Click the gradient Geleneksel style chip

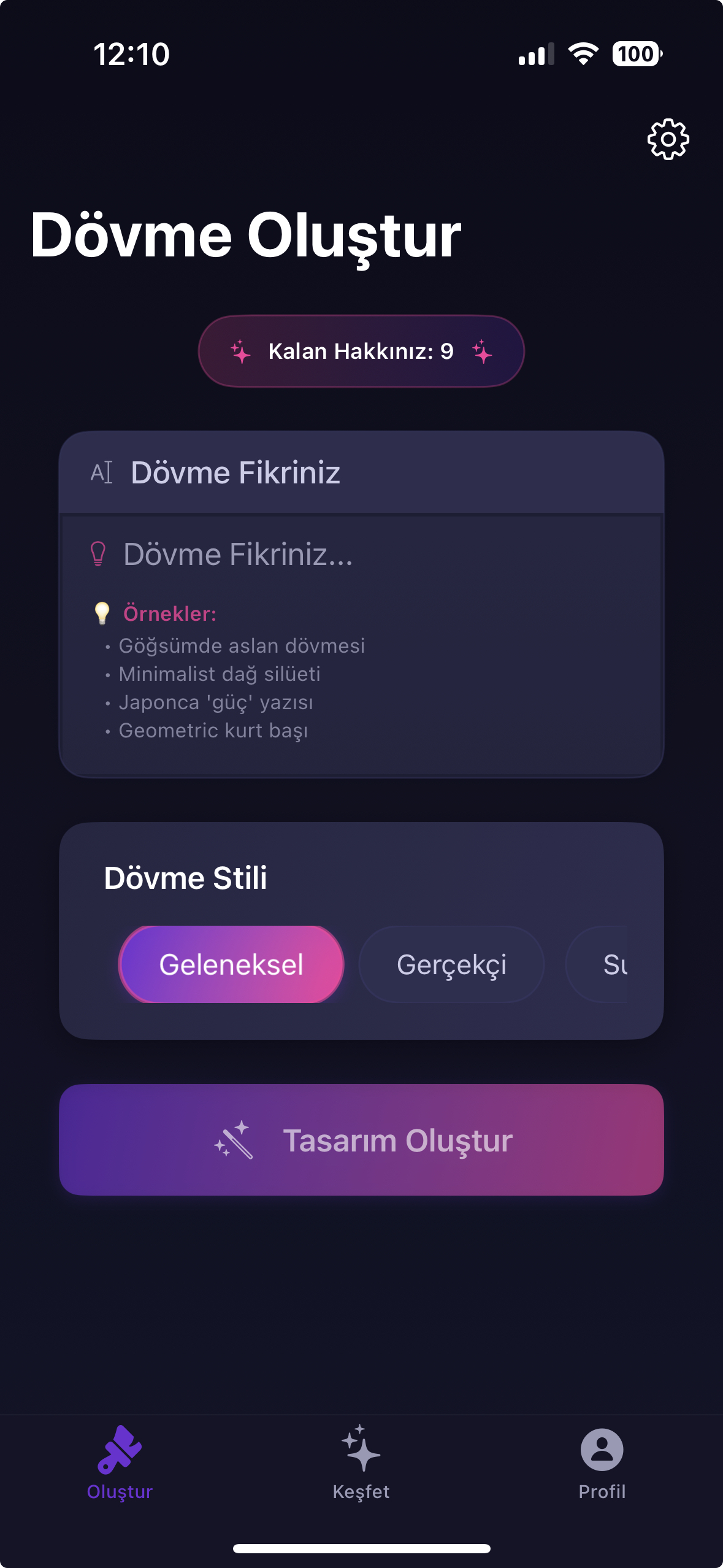[232, 963]
